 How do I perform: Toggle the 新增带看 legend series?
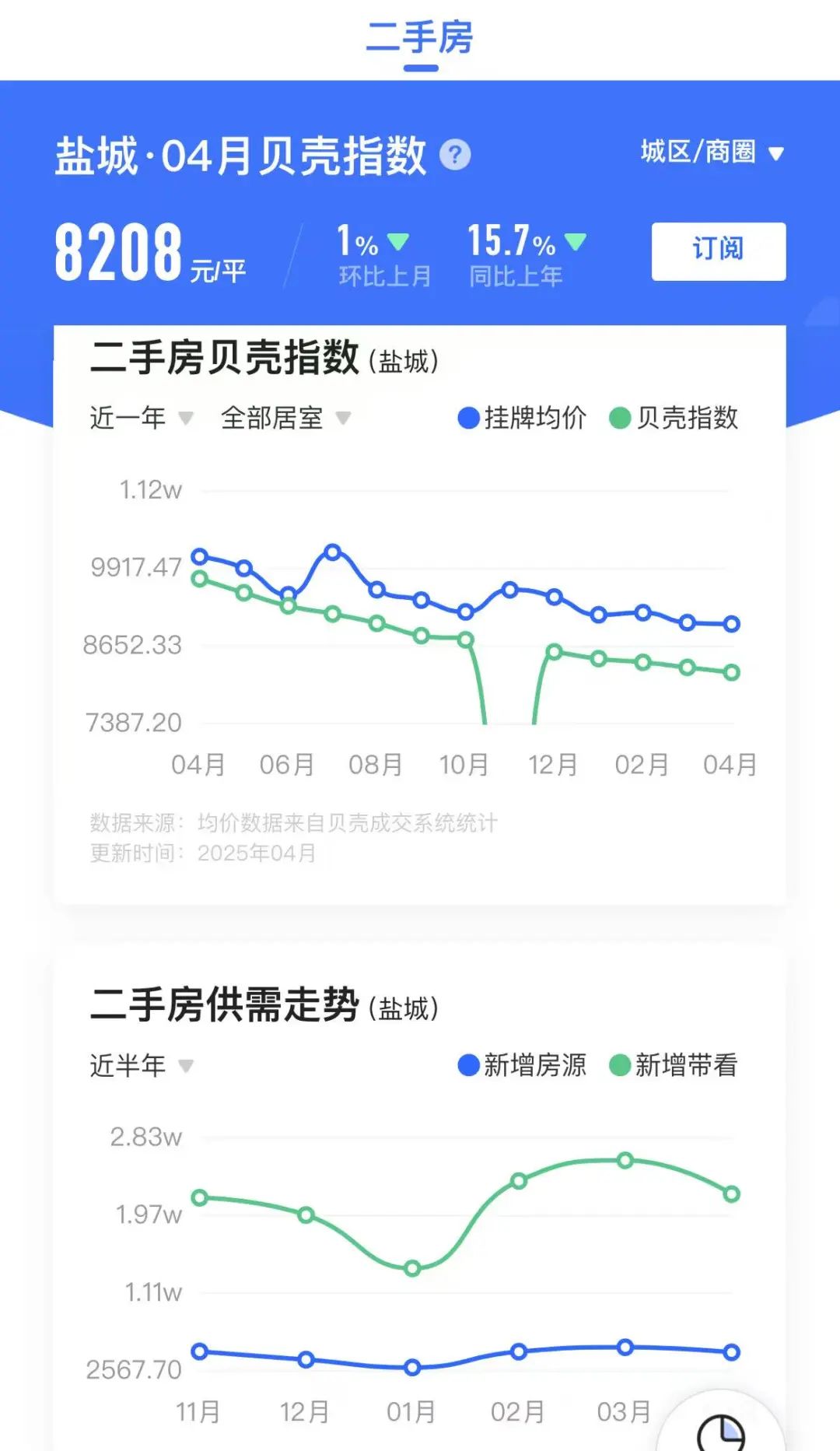click(674, 1065)
